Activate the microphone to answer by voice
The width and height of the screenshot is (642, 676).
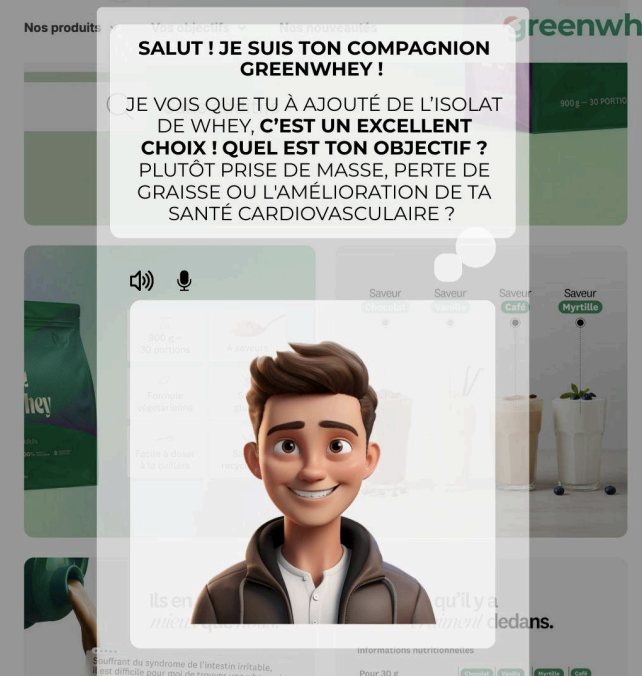coord(184,281)
